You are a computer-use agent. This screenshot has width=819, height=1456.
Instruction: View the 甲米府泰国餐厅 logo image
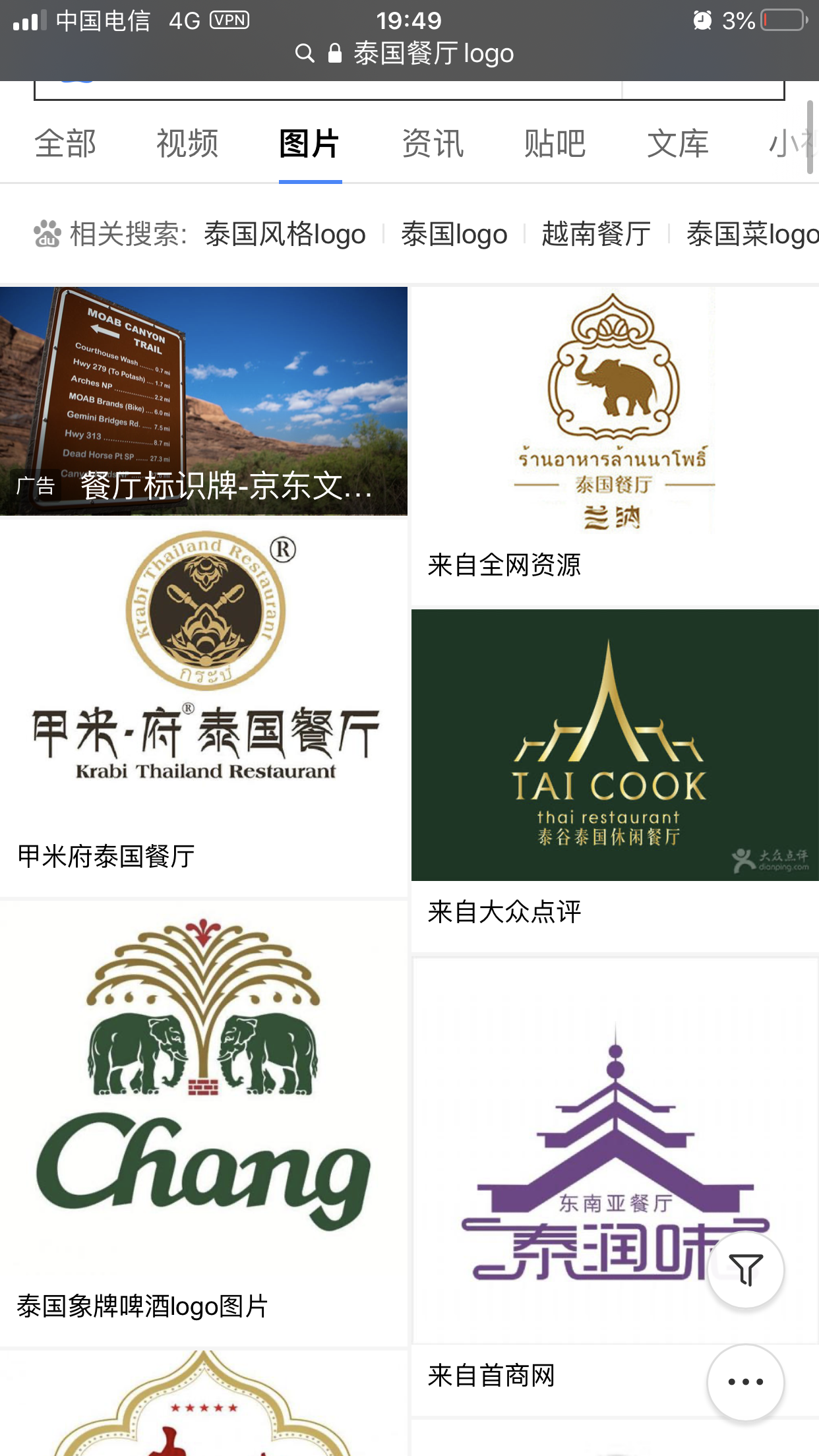tap(204, 659)
